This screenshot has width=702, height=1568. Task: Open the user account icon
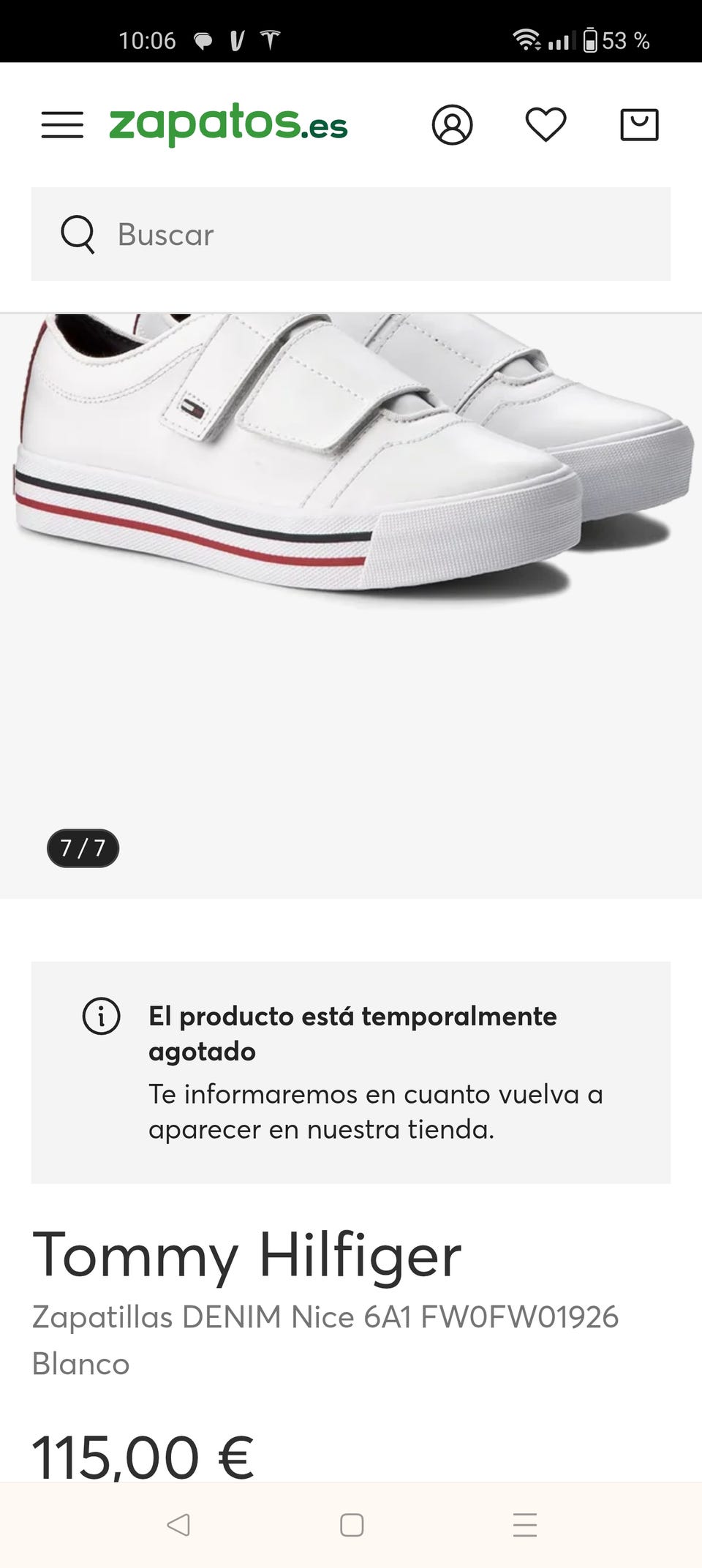(452, 125)
